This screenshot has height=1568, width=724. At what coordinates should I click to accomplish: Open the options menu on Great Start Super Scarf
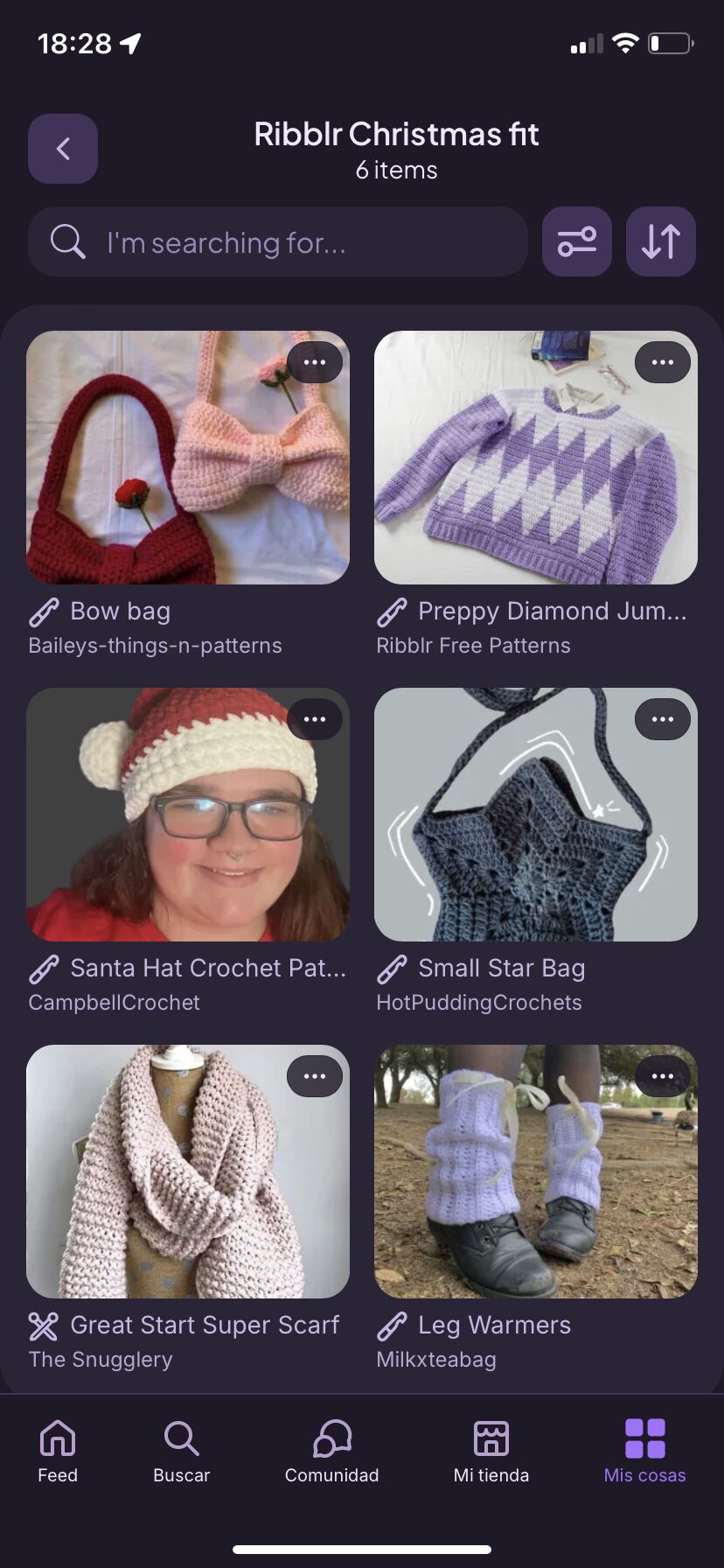[x=315, y=1076]
